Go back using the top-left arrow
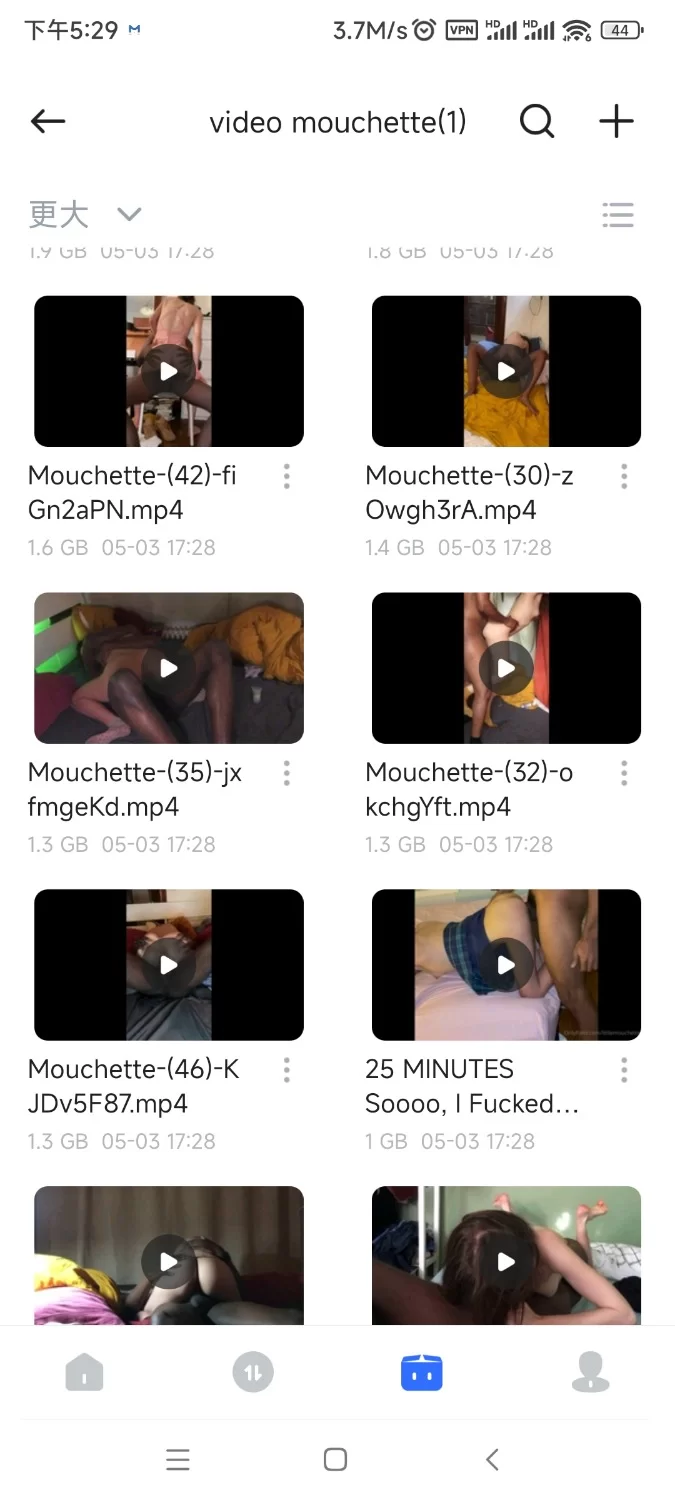The height and width of the screenshot is (1500, 675). coord(48,122)
